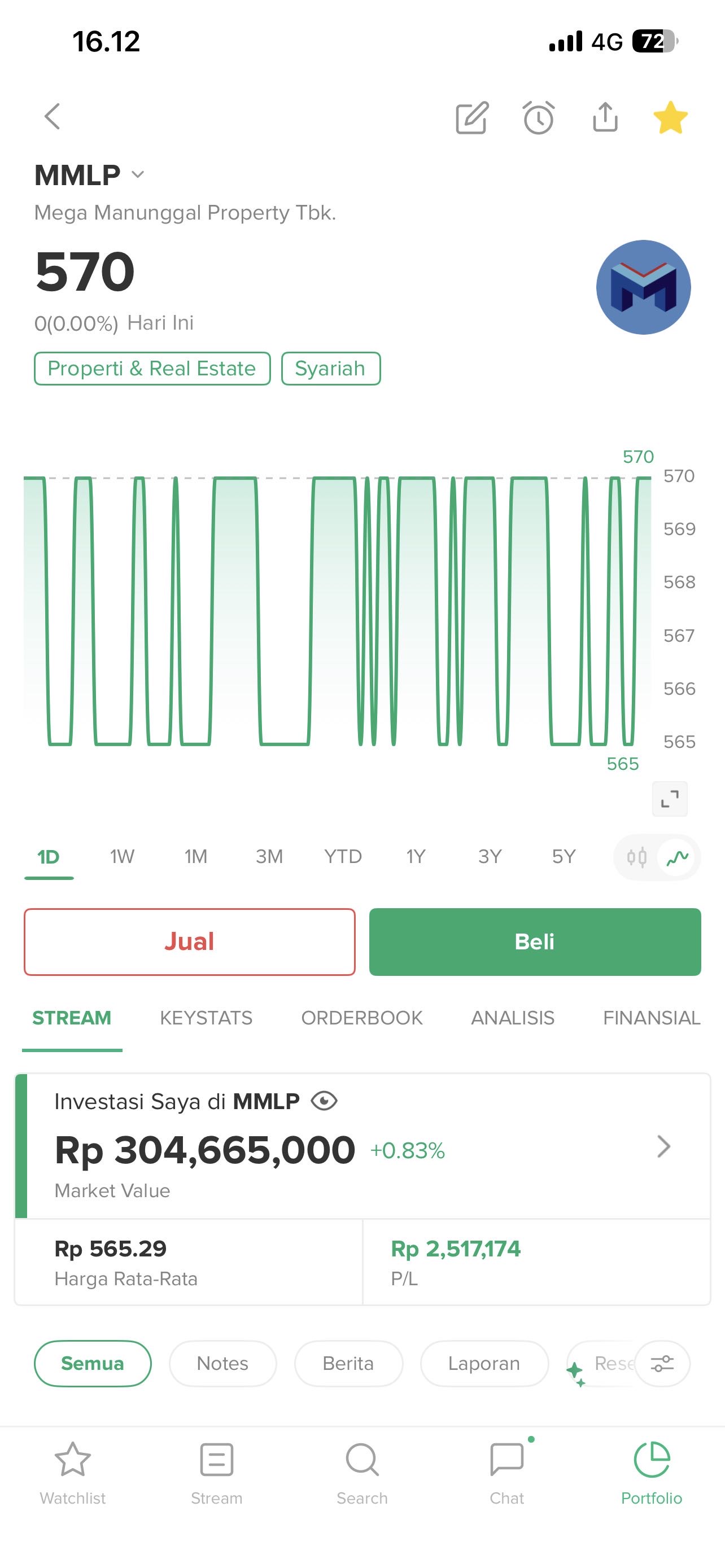The height and width of the screenshot is (1568, 725).
Task: Go back to the previous screen
Action: (x=53, y=116)
